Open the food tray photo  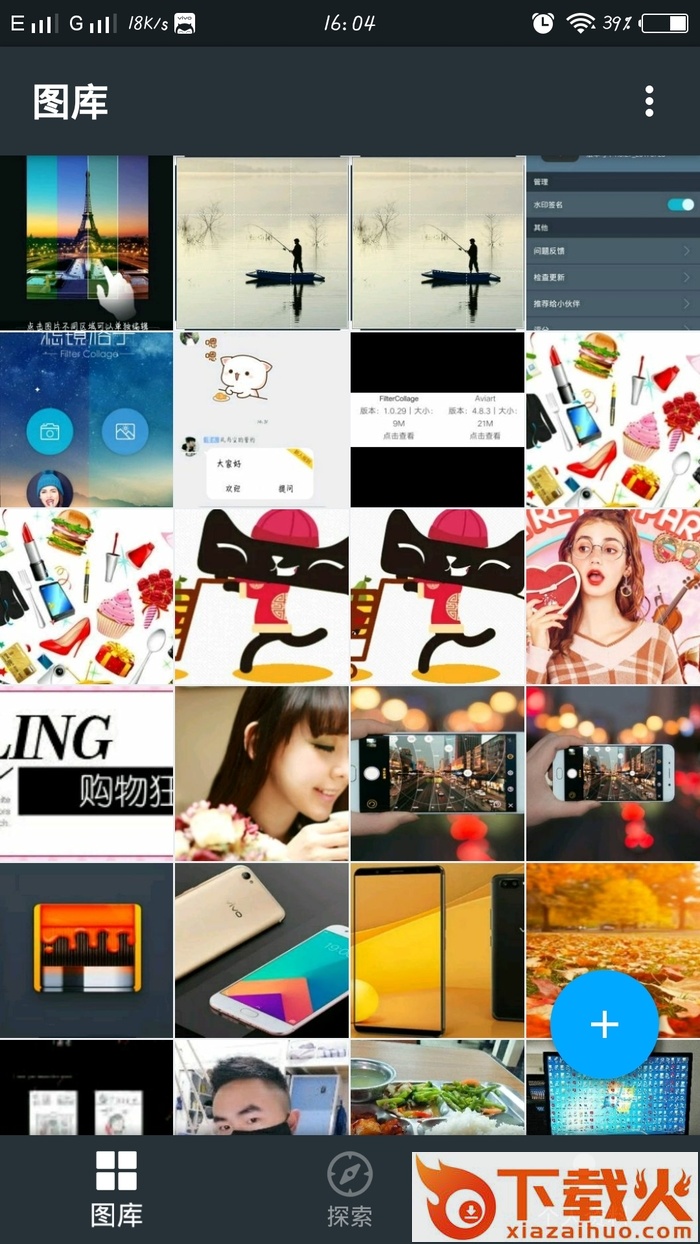tap(437, 1087)
